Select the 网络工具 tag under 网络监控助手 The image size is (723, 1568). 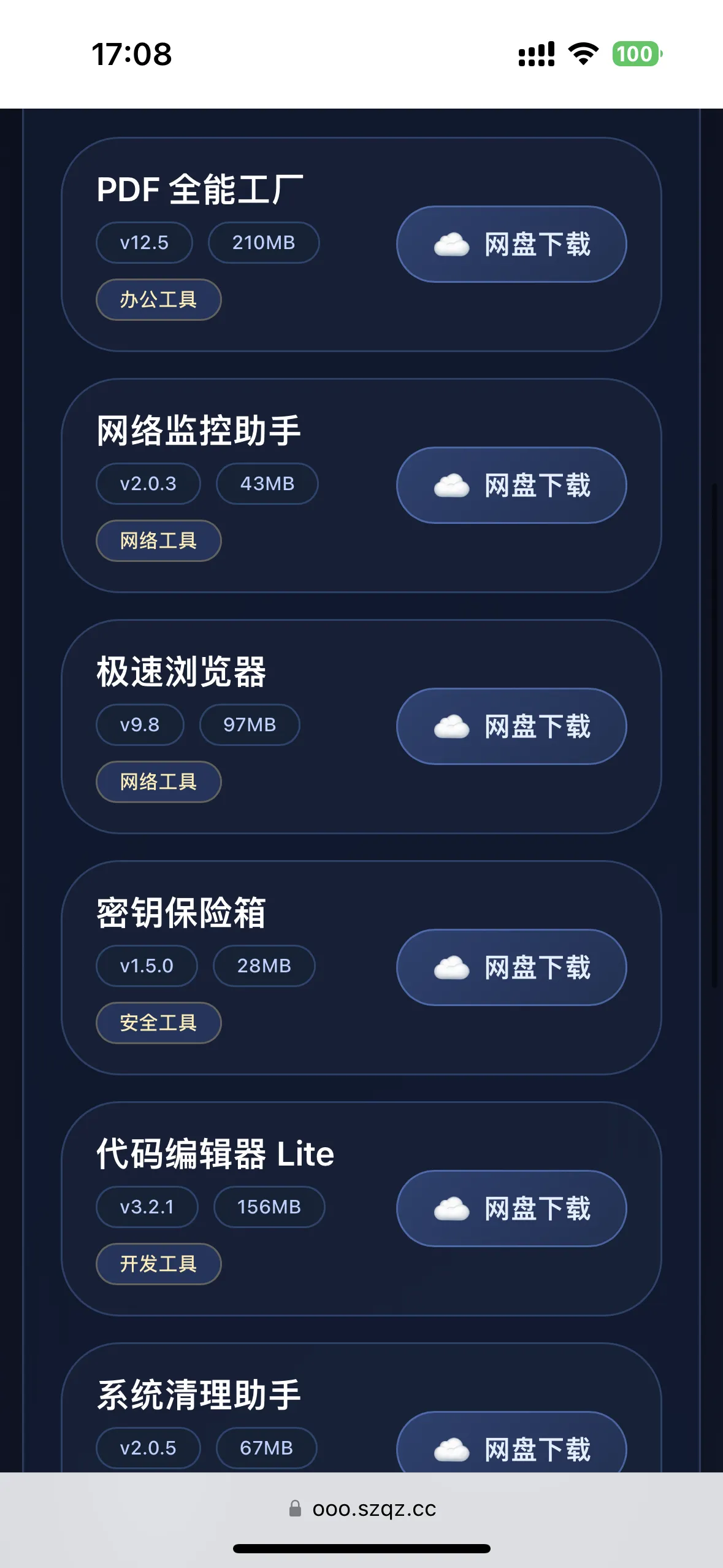point(158,540)
